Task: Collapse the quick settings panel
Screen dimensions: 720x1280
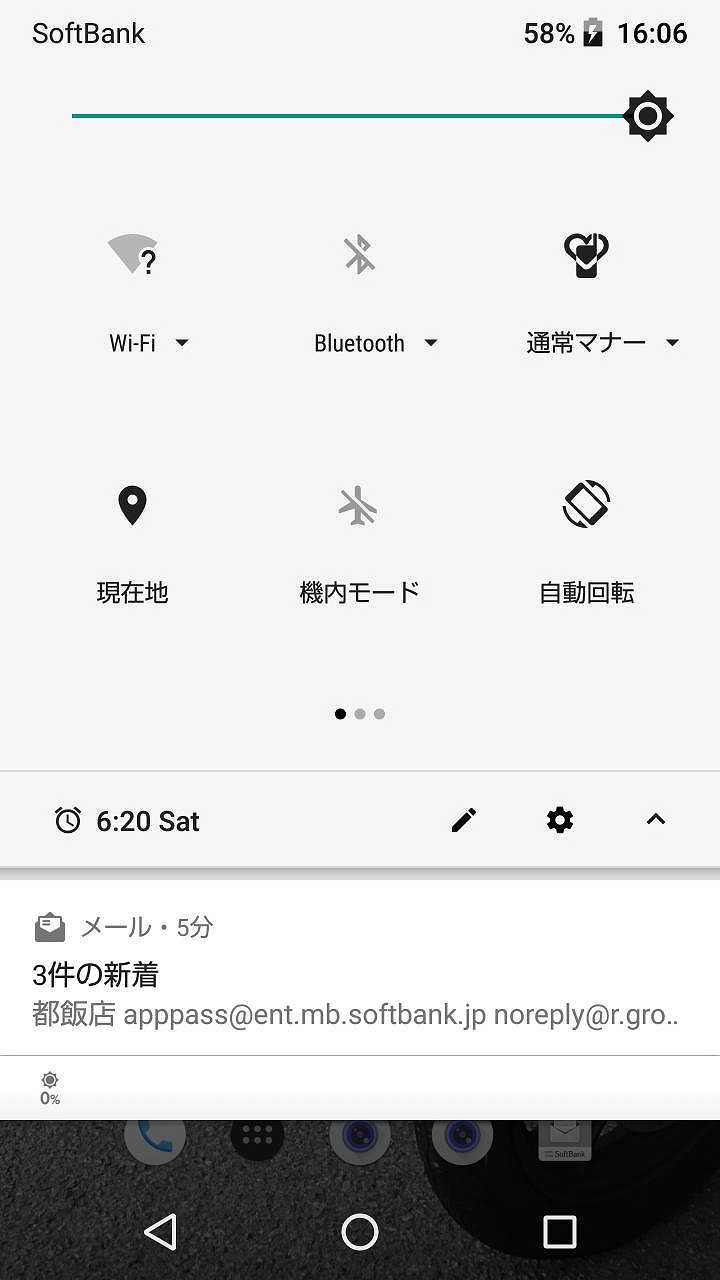Action: pos(655,820)
